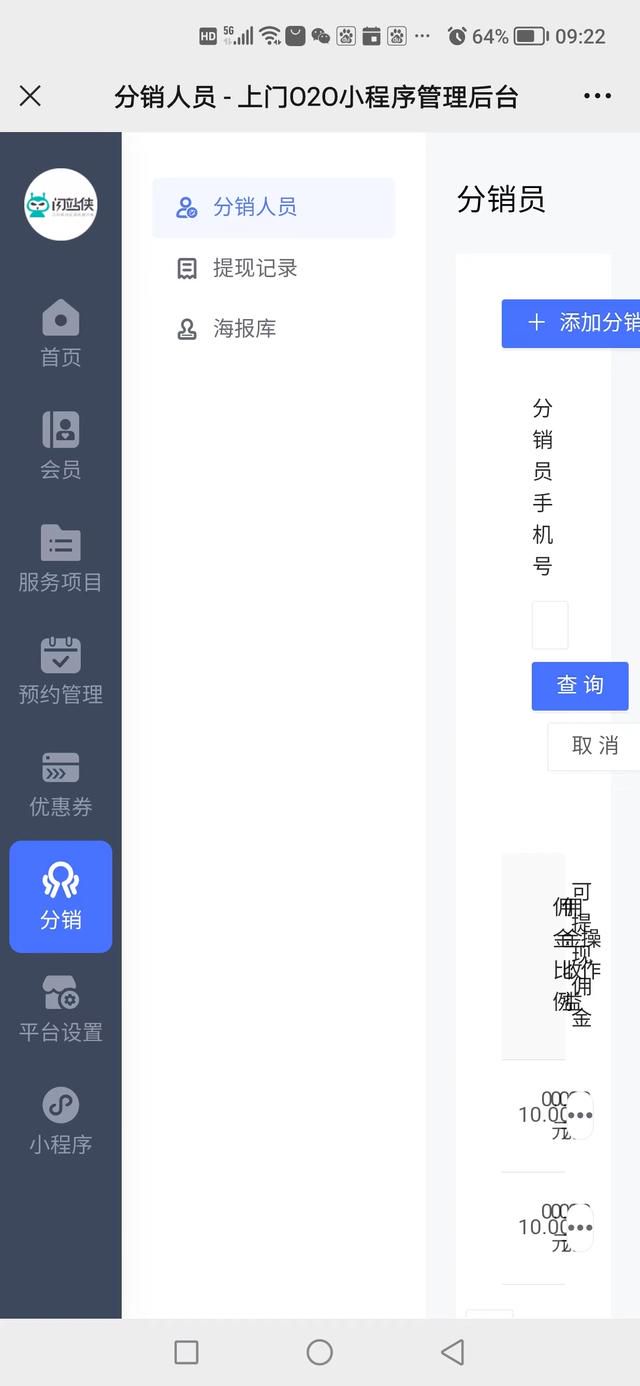This screenshot has height=1386, width=640.
Task: Tap the 添加分销 button
Action: tap(571, 323)
